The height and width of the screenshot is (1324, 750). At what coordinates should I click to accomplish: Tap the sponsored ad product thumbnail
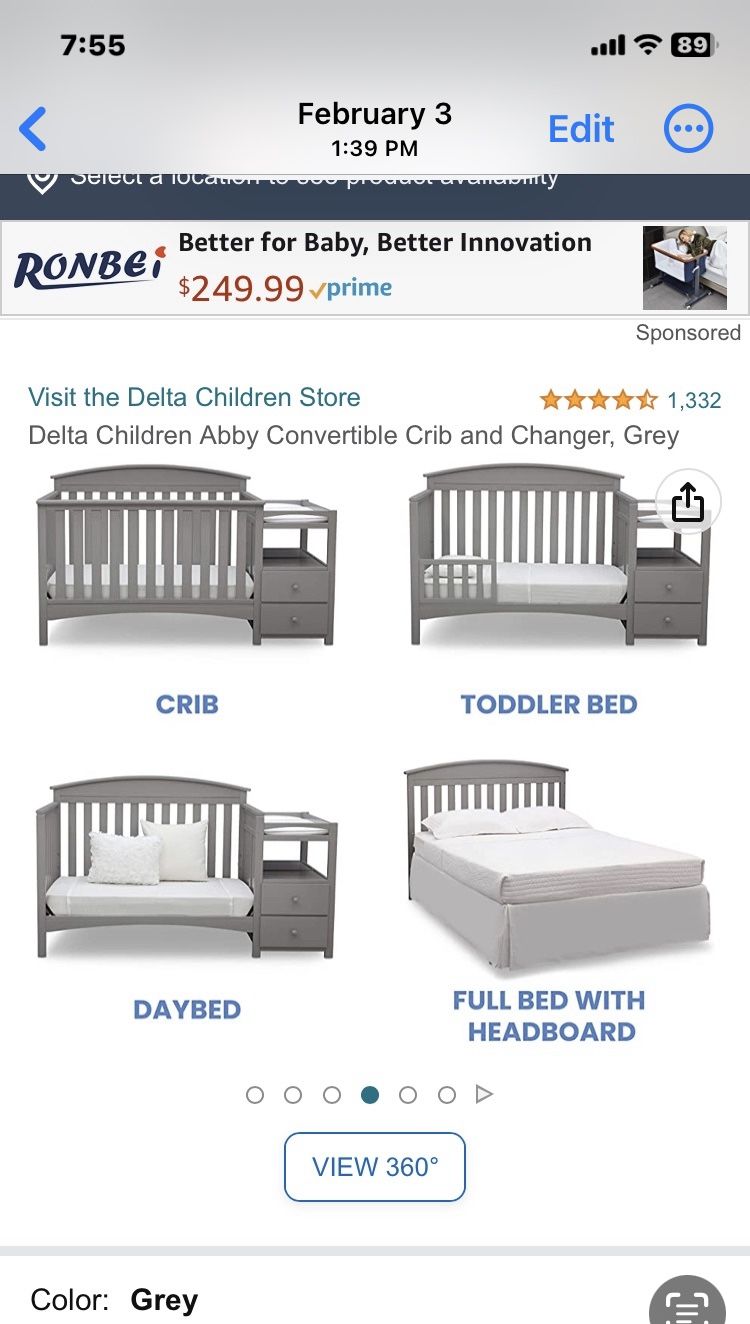[x=686, y=267]
